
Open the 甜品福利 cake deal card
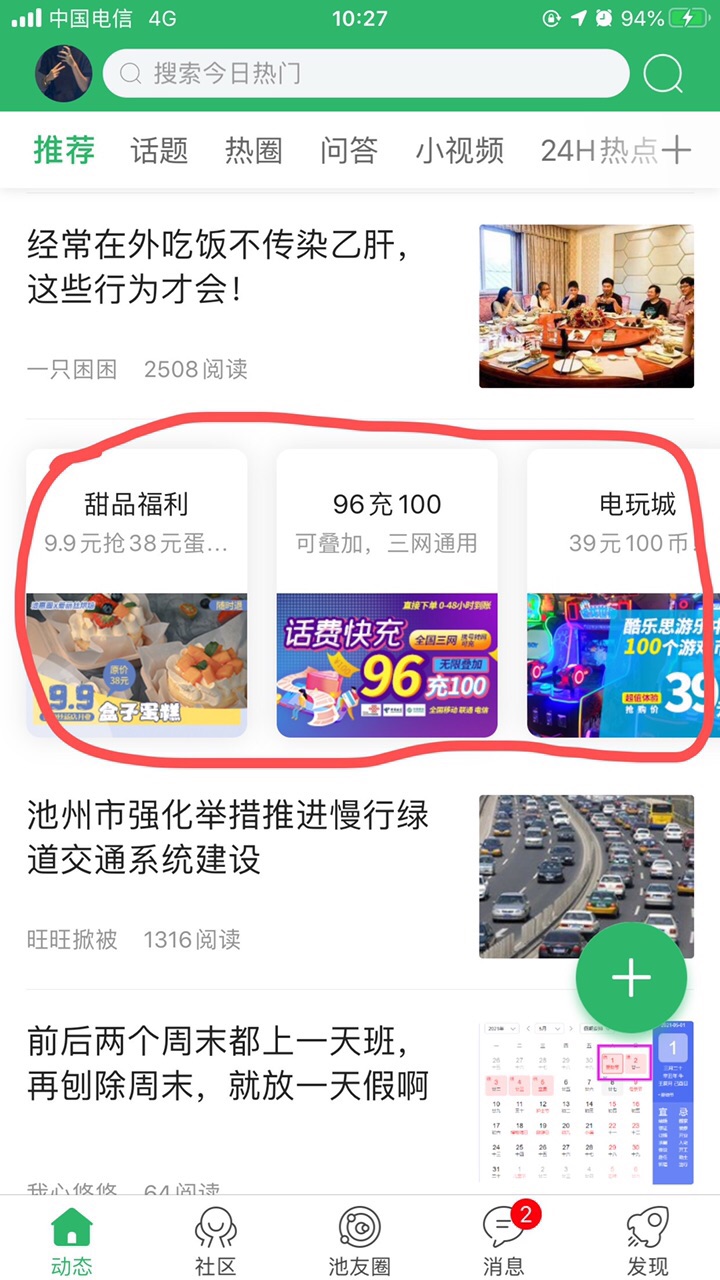pos(137,592)
